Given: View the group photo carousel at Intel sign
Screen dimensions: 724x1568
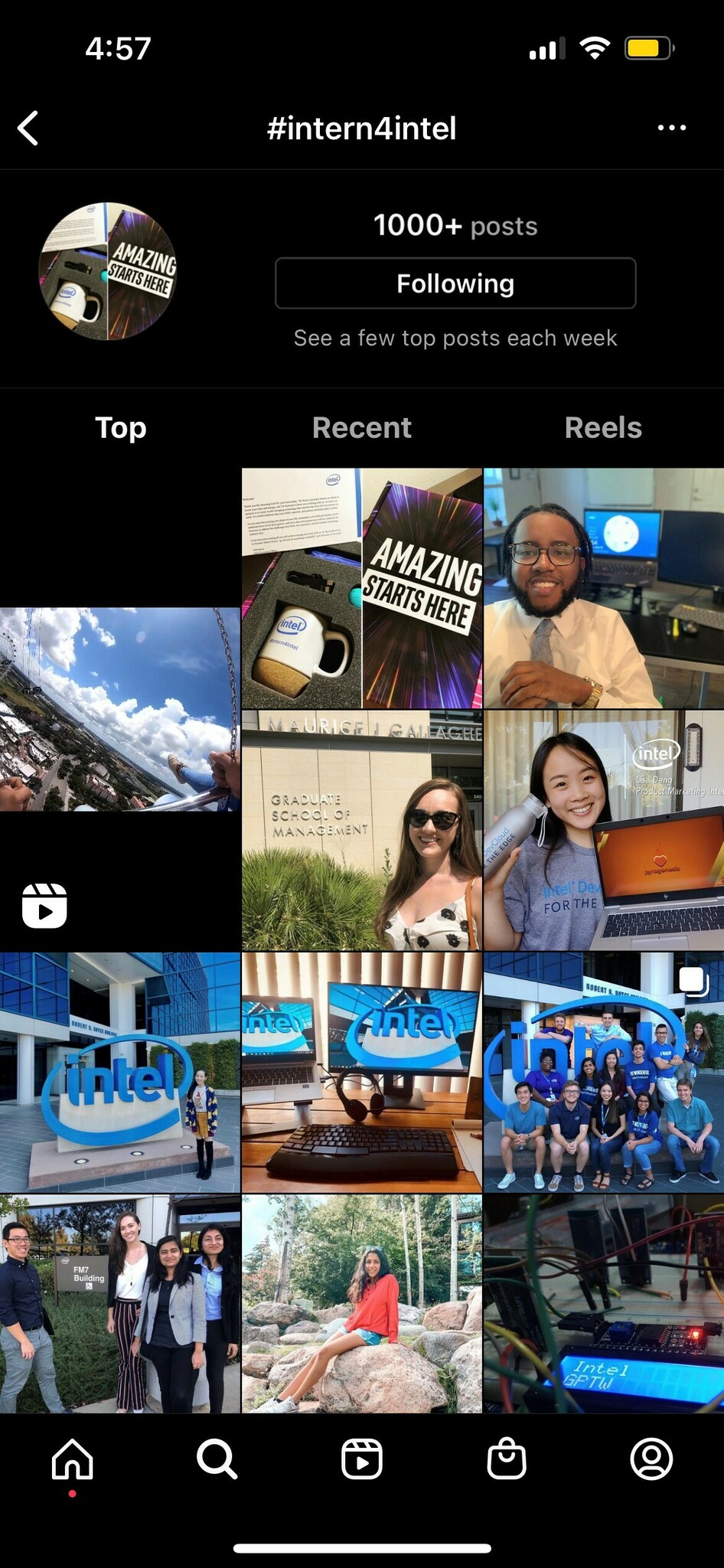Looking at the screenshot, I should point(603,1072).
